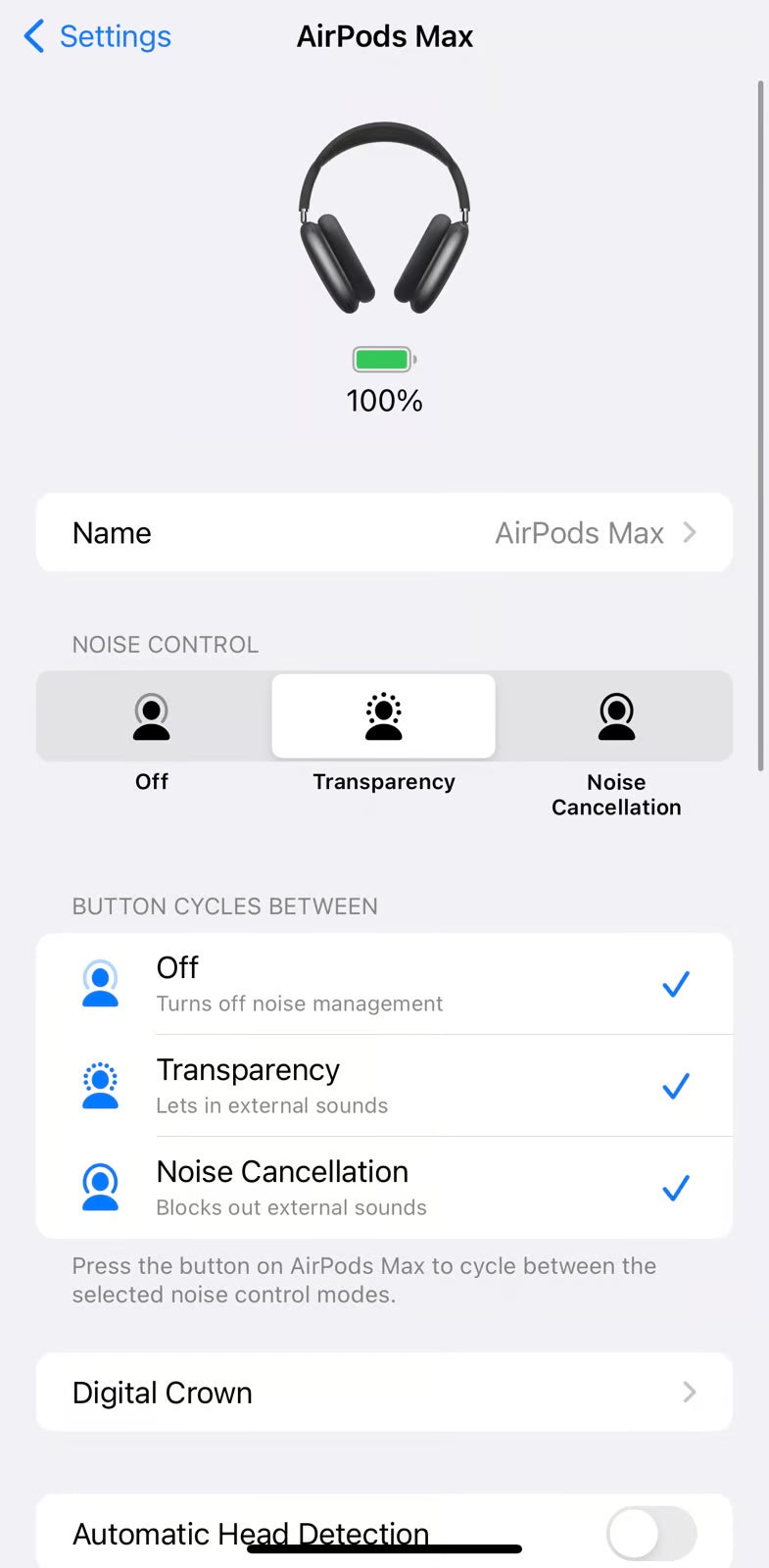Click the chevron next to AirPods Max name
Screen dimensions: 769x1568
click(690, 532)
